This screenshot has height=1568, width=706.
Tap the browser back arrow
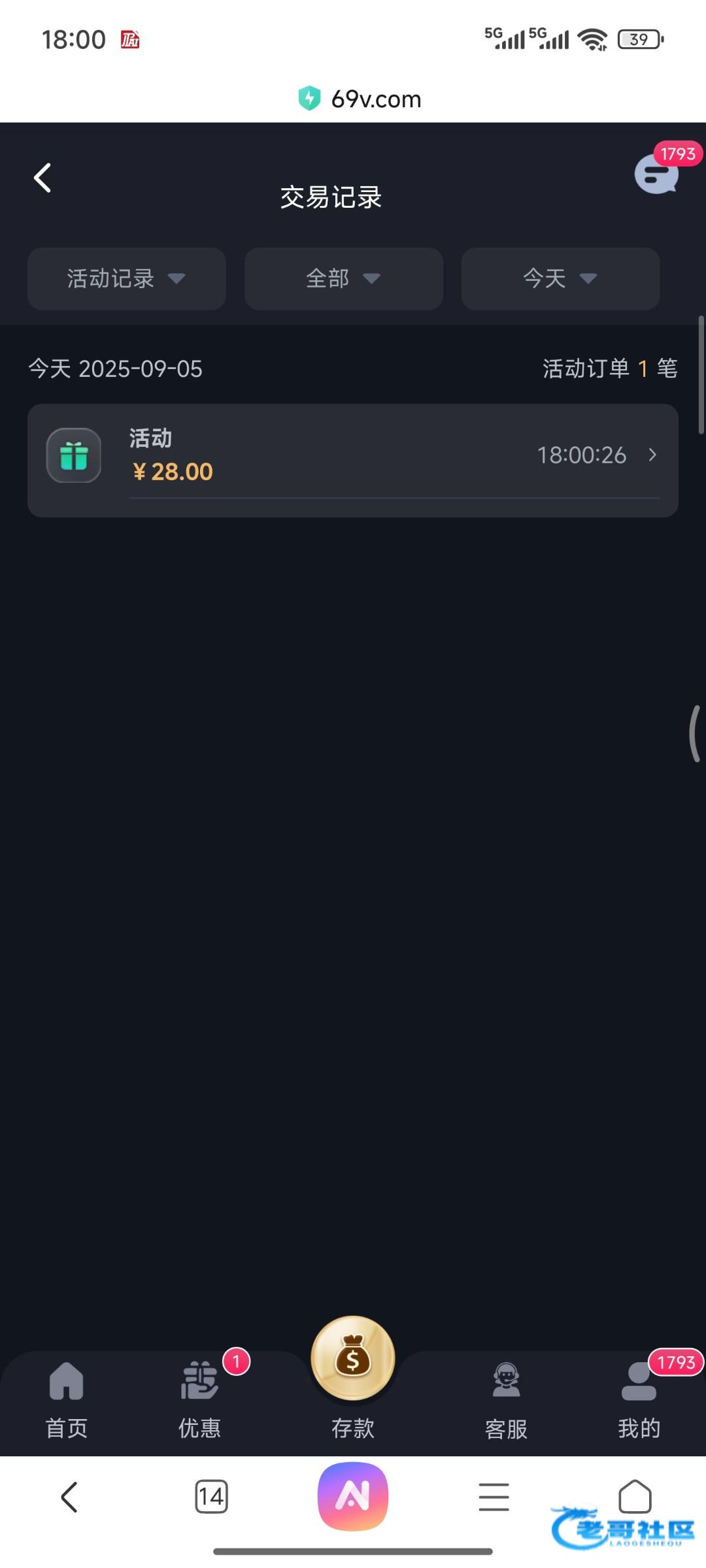[69, 1497]
